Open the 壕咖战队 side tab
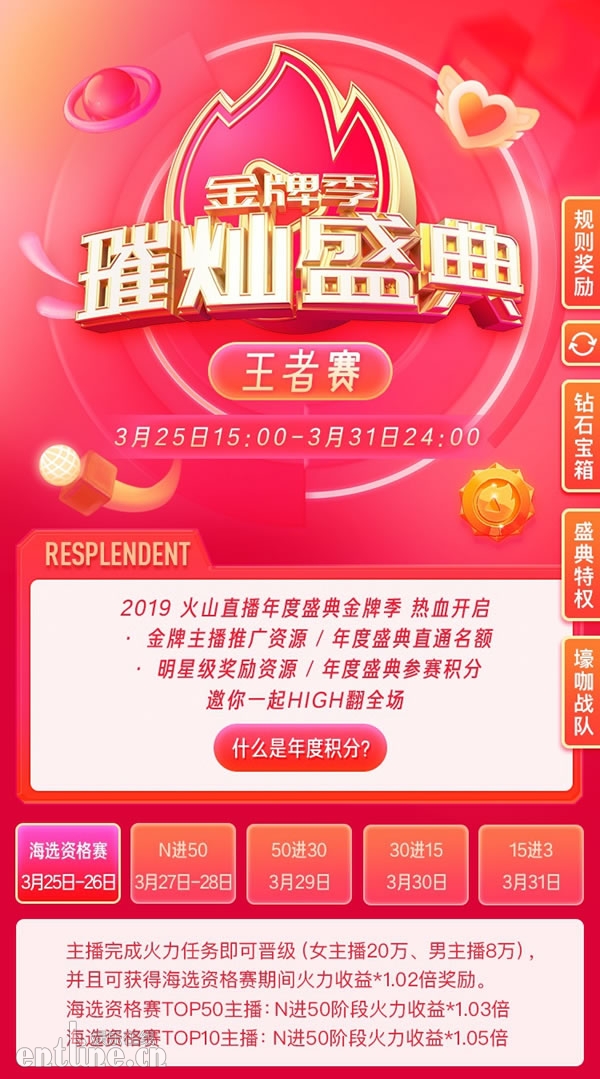Viewport: 600px width, 1079px height. [x=582, y=692]
